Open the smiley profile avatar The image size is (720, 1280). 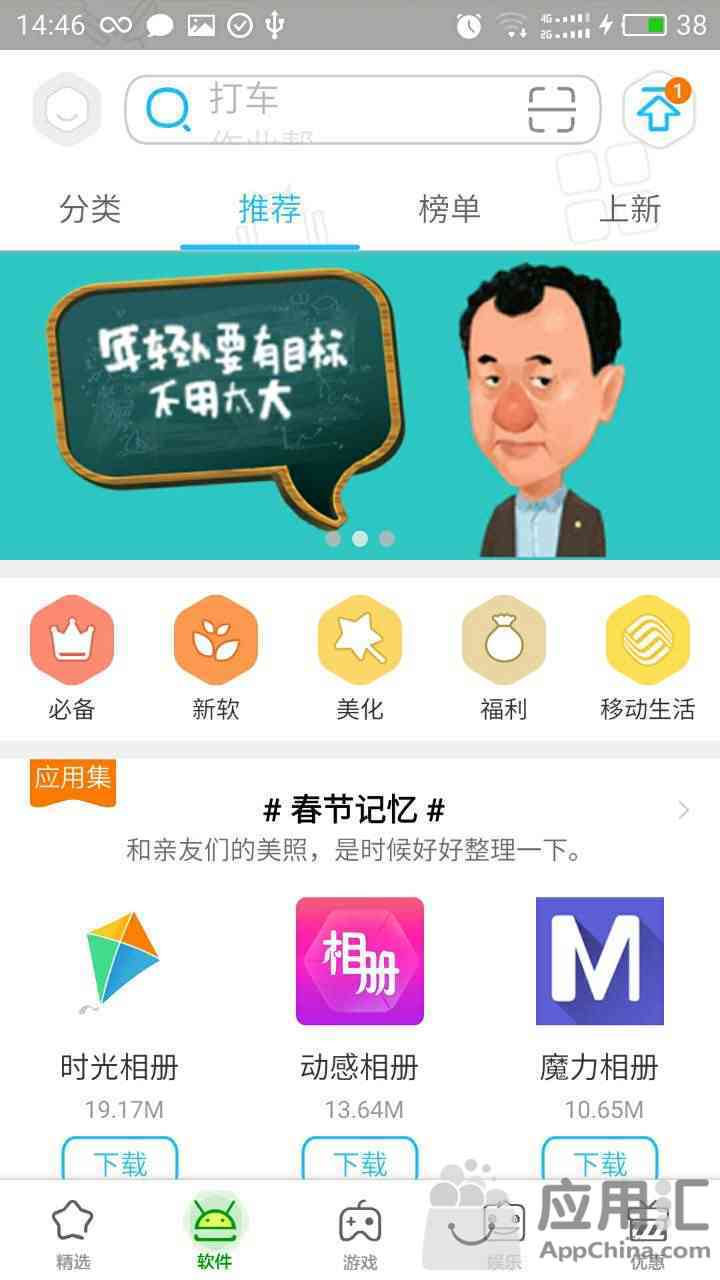[67, 110]
